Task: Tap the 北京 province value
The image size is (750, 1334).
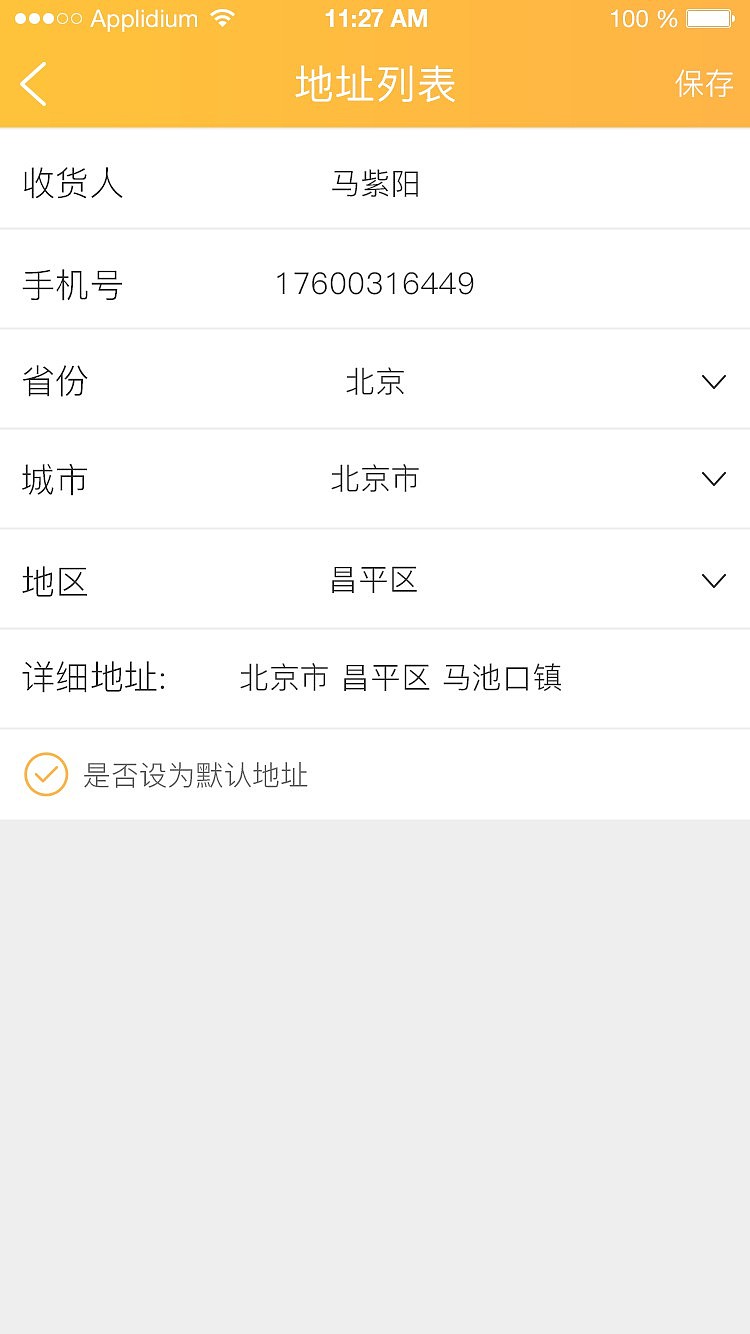Action: click(x=375, y=381)
